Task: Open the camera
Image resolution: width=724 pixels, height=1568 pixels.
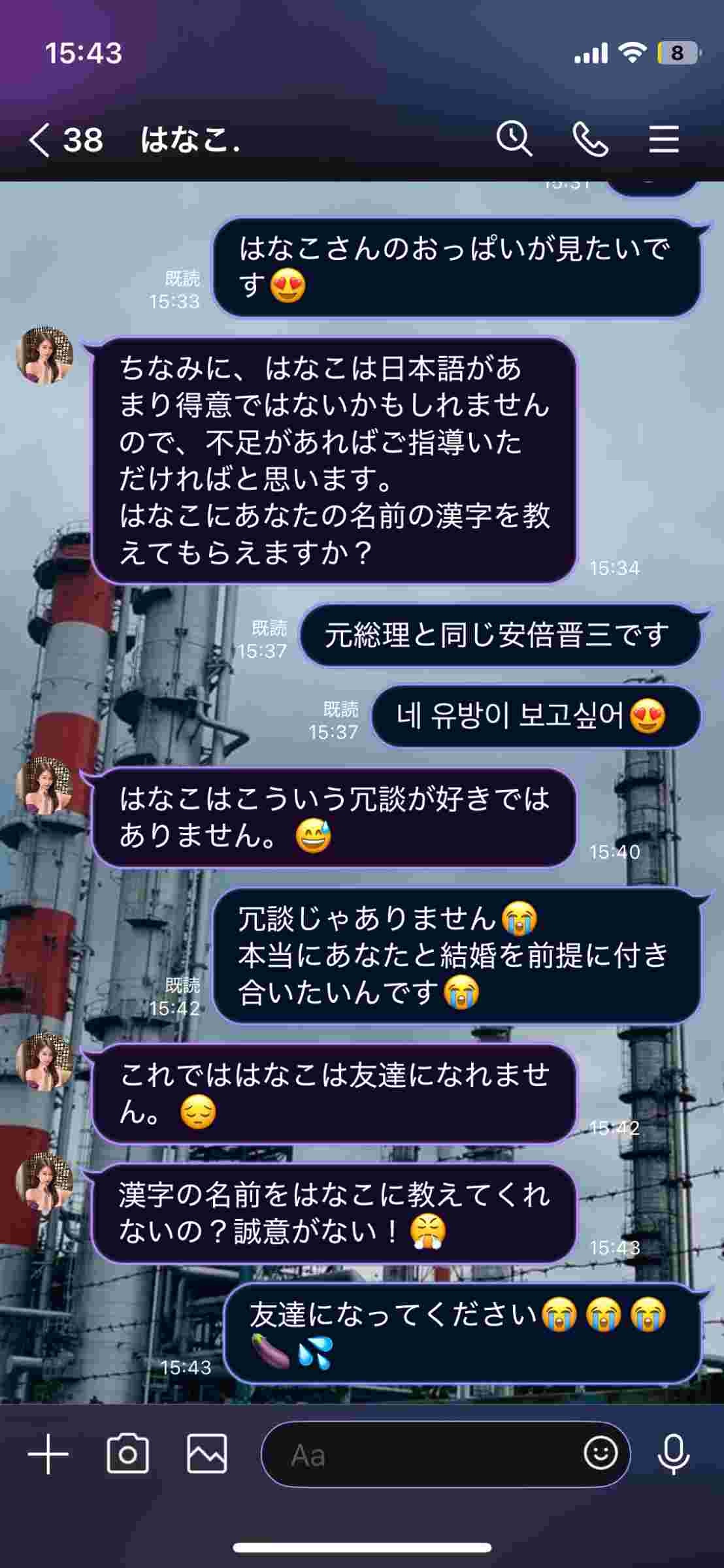Action: coord(127,1454)
